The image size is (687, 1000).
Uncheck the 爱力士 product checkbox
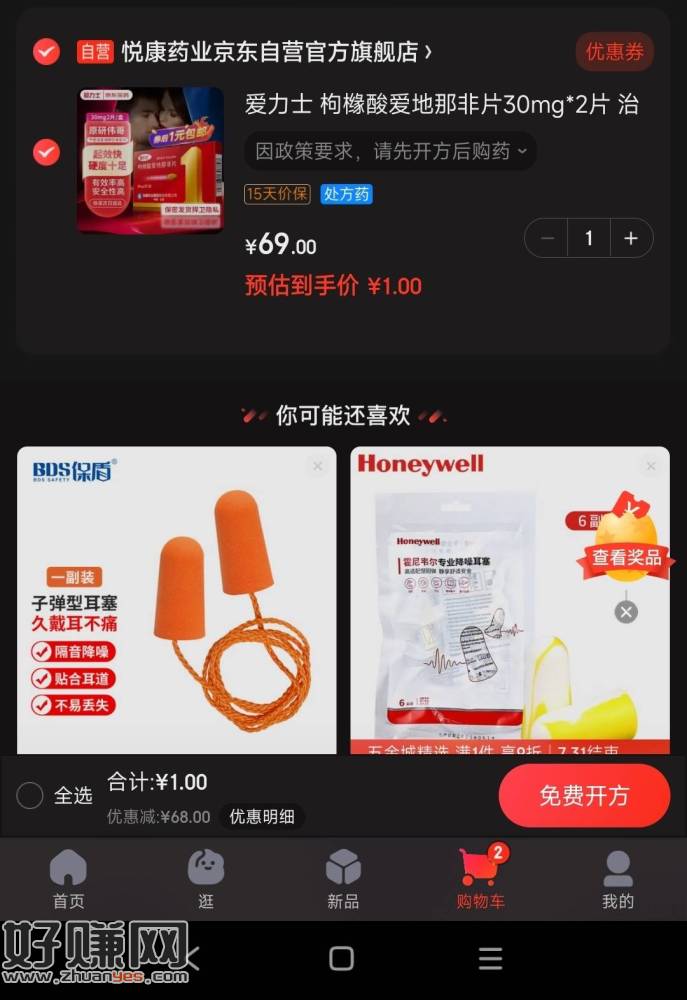(x=46, y=152)
